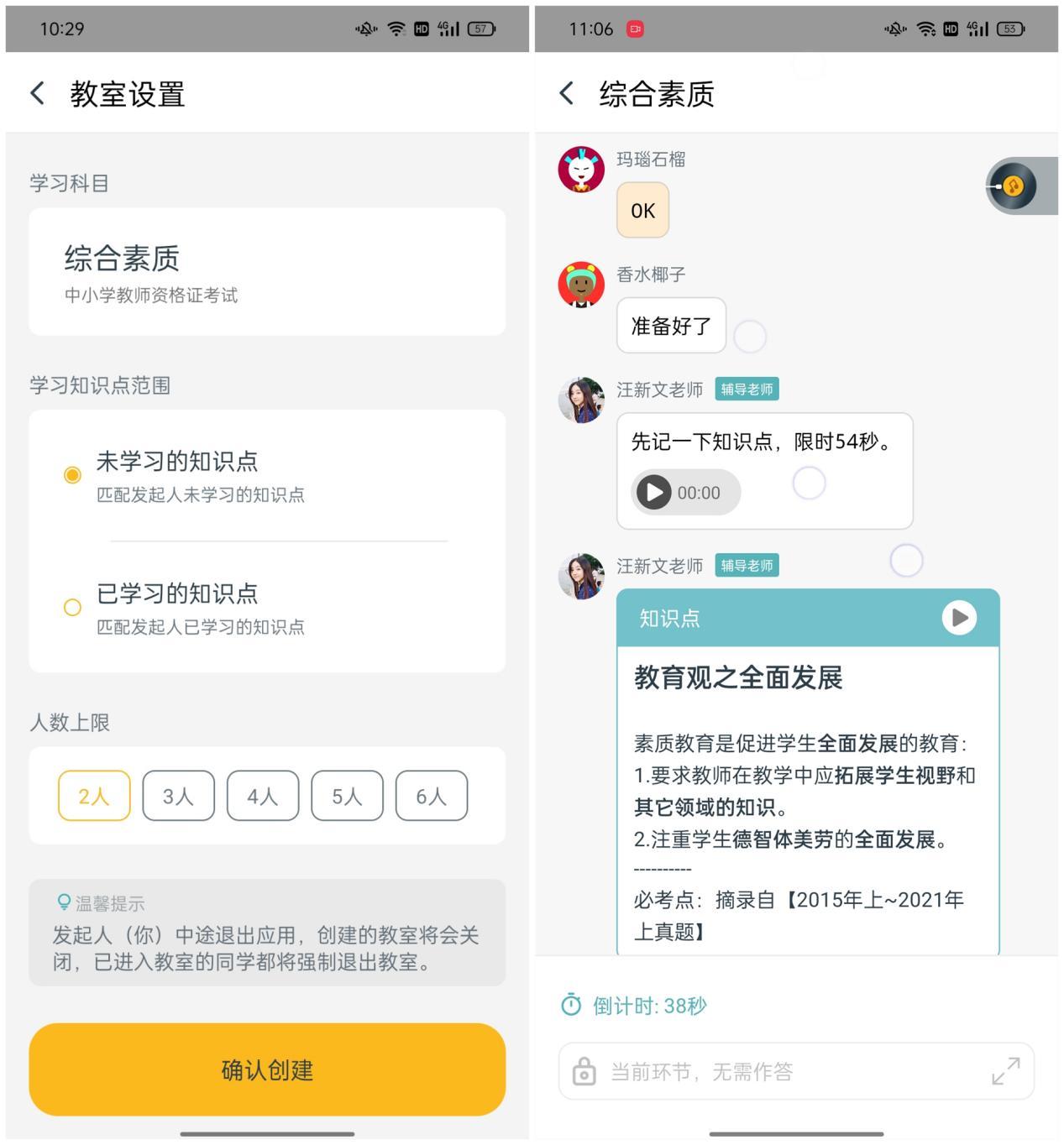The height and width of the screenshot is (1145, 1064).
Task: Open the 综合素质 subject card
Action: pyautogui.click(x=267, y=272)
